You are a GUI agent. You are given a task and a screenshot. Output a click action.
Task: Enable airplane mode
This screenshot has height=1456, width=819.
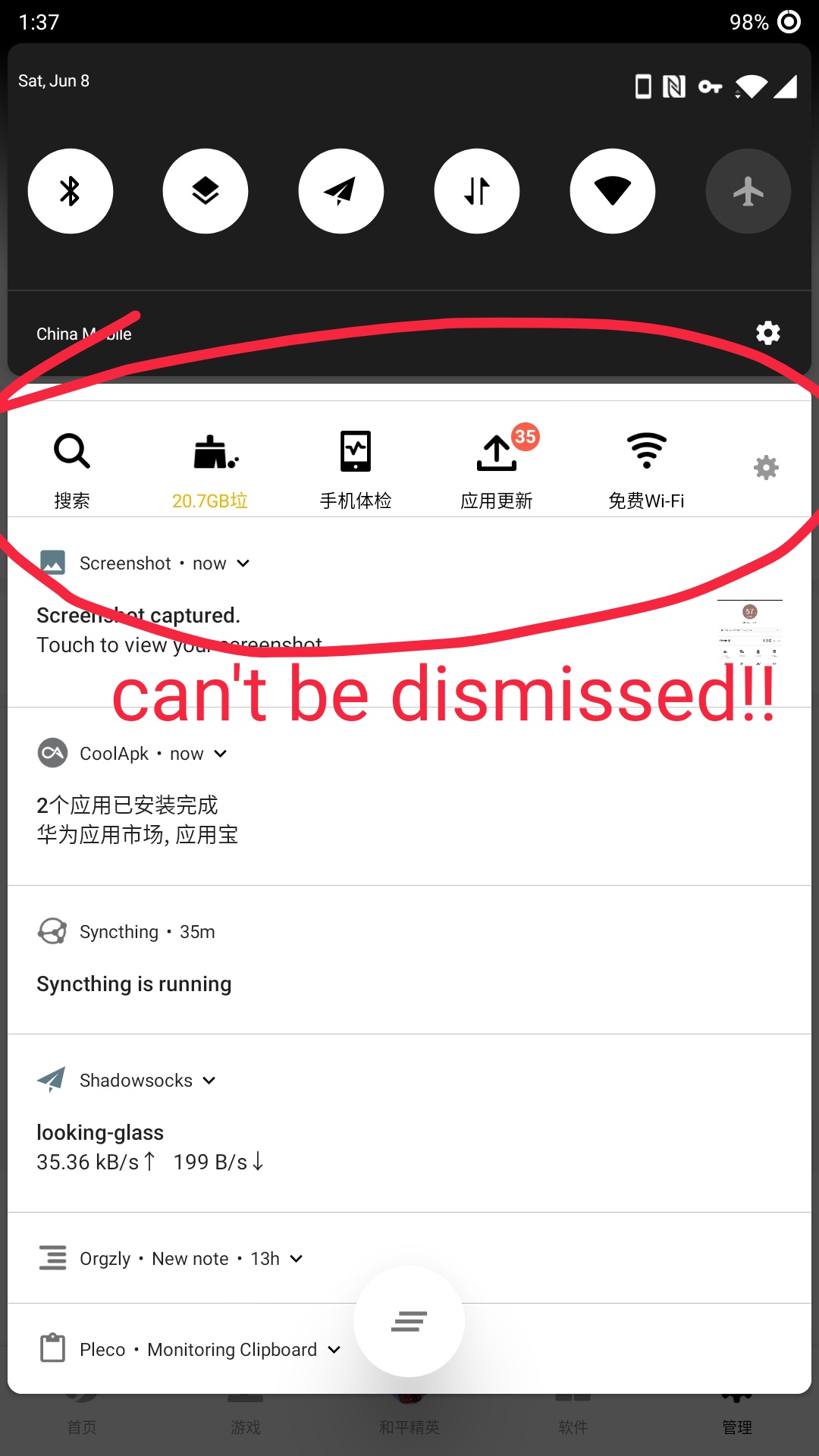[x=748, y=191]
